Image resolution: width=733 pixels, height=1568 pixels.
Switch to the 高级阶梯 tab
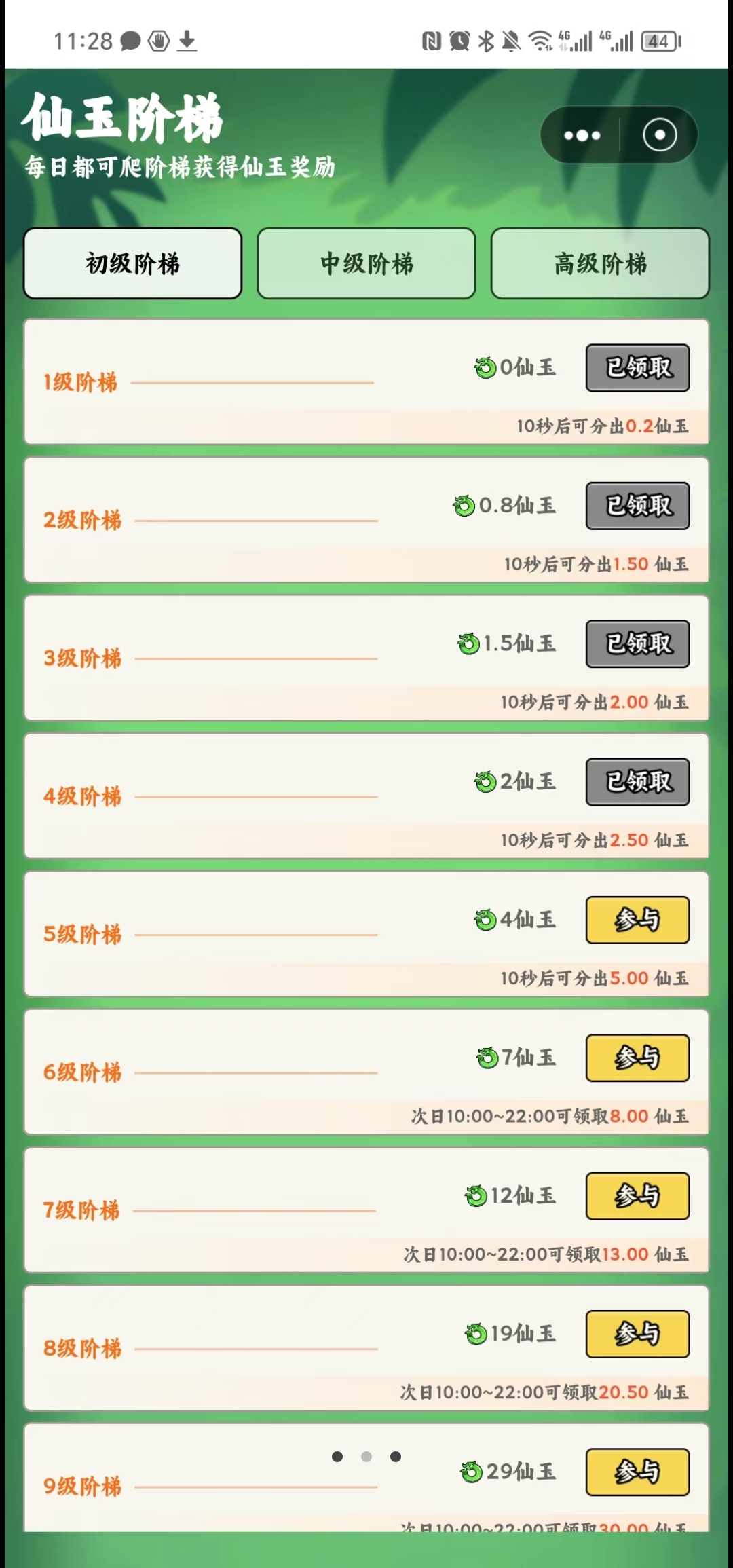pyautogui.click(x=600, y=263)
